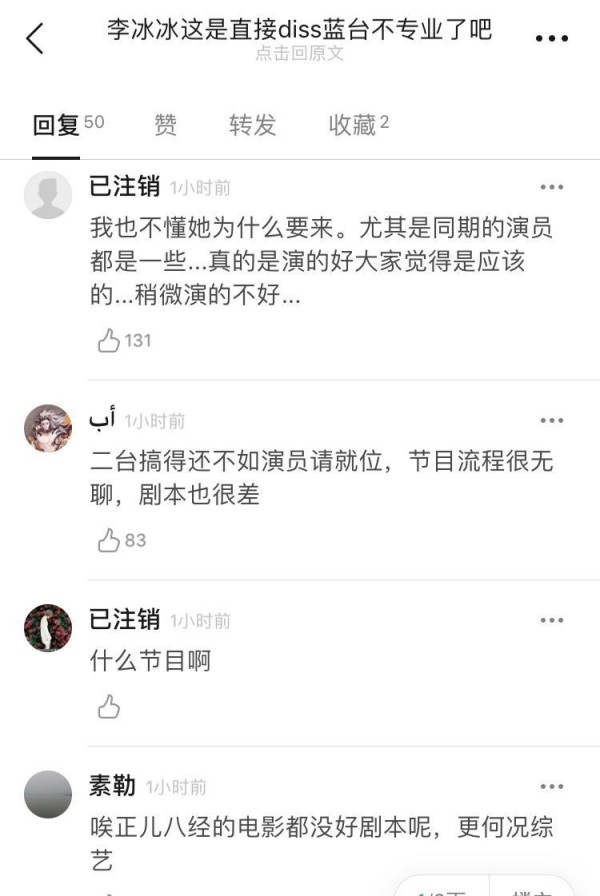Like the comment 什么节目啊
This screenshot has width=600, height=896.
pyautogui.click(x=109, y=708)
